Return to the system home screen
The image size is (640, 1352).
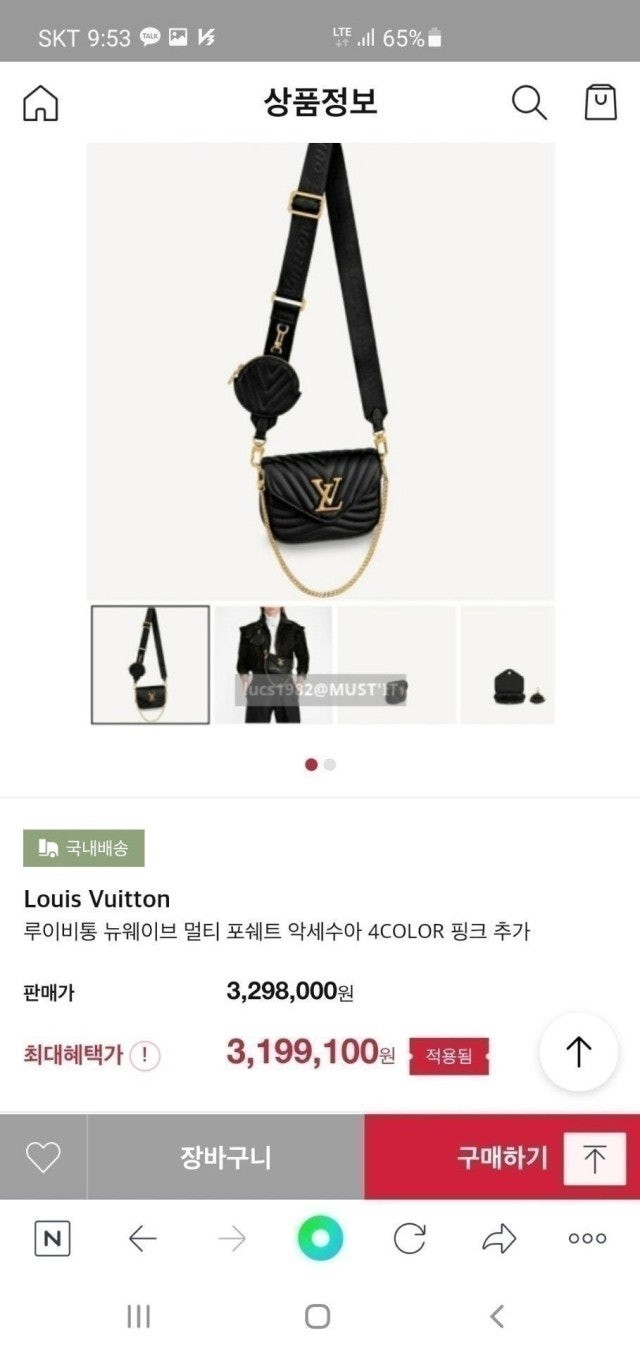[x=318, y=1317]
